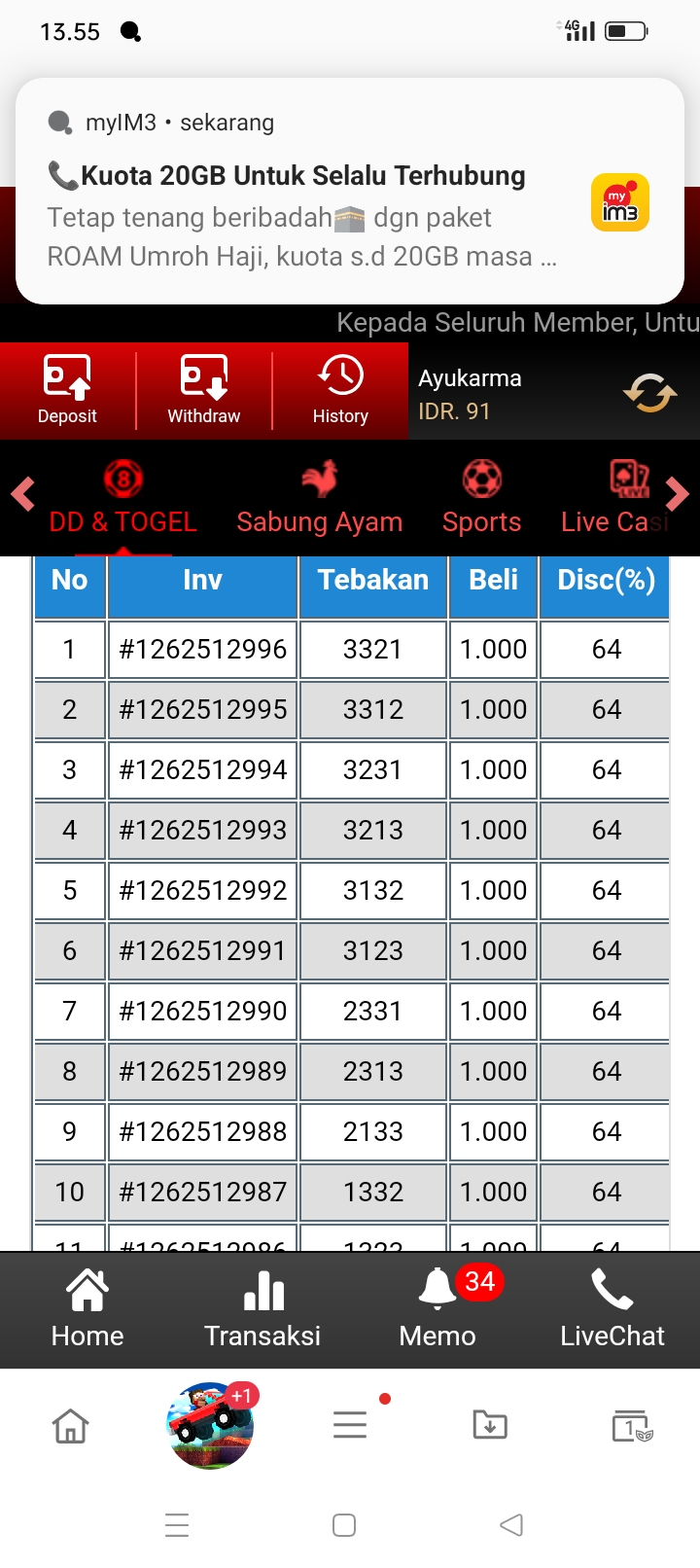The height and width of the screenshot is (1568, 700).
Task: Open the browser home page
Action: [x=70, y=1427]
